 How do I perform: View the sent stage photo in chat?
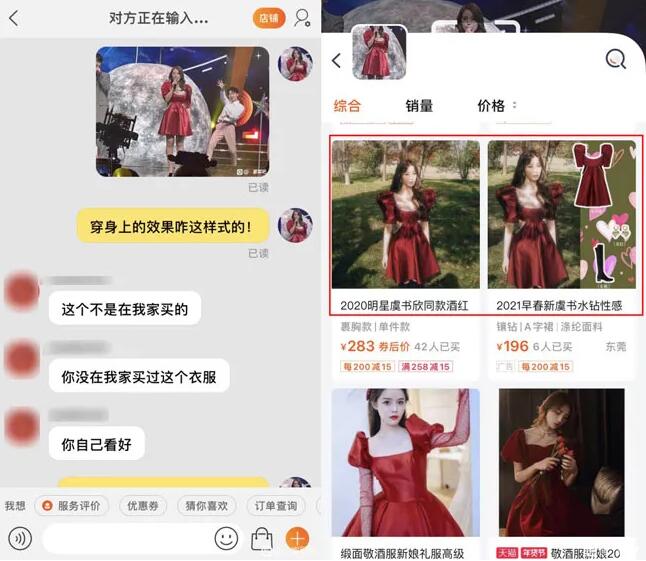tap(182, 111)
